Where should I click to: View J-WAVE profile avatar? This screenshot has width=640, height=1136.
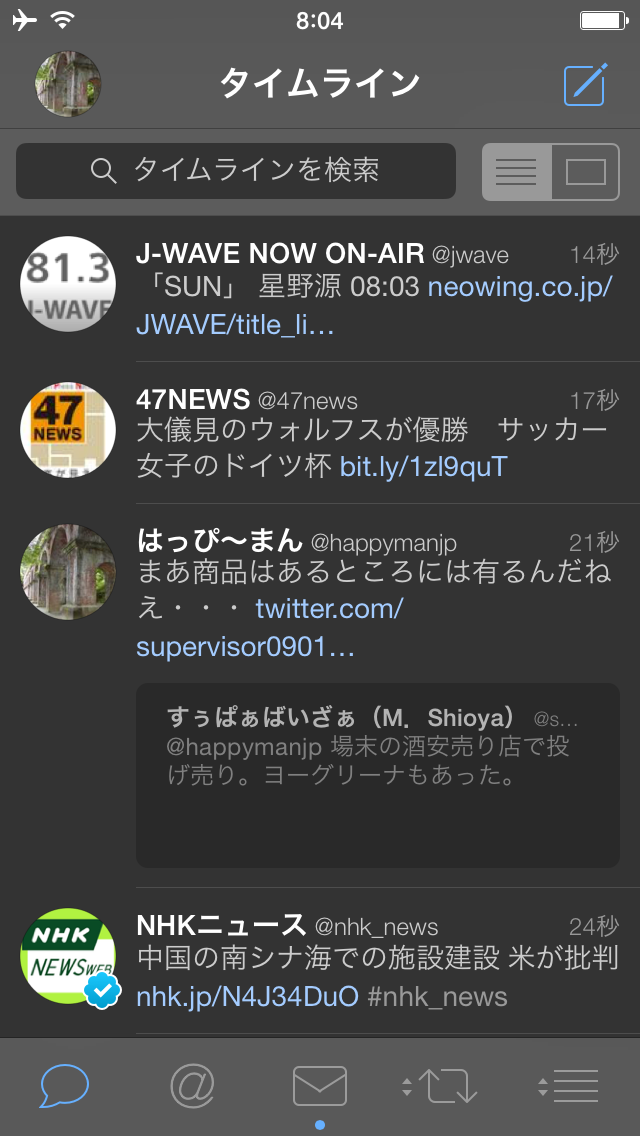[x=68, y=284]
